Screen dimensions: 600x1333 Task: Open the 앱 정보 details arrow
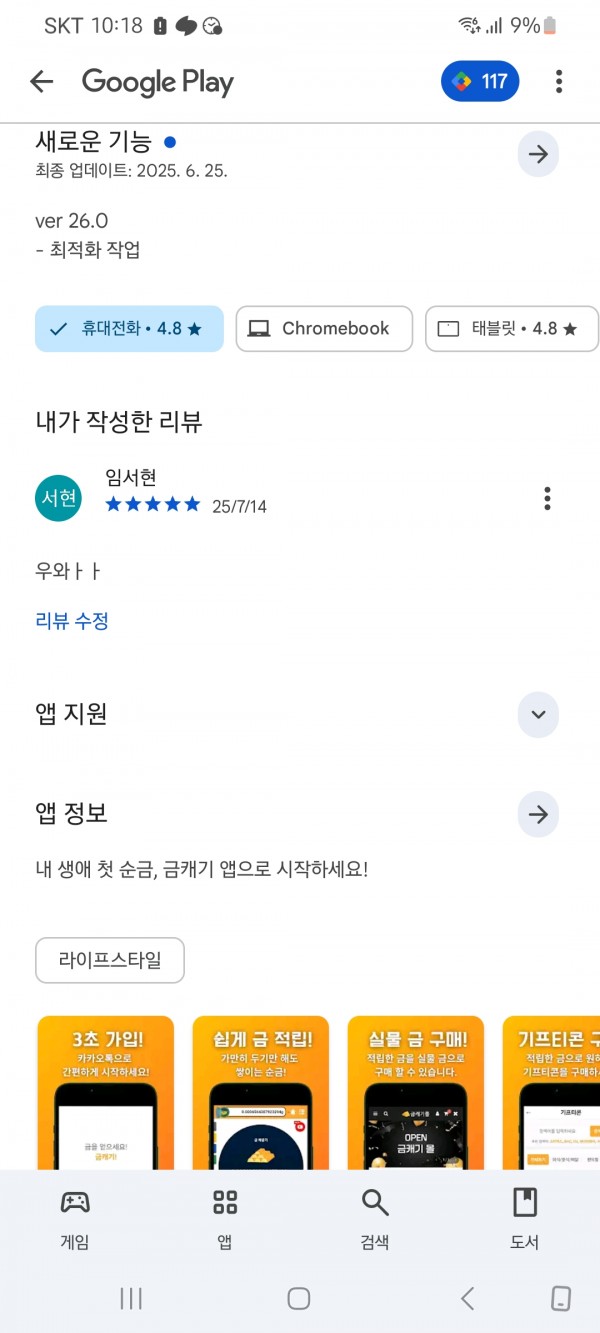point(538,815)
